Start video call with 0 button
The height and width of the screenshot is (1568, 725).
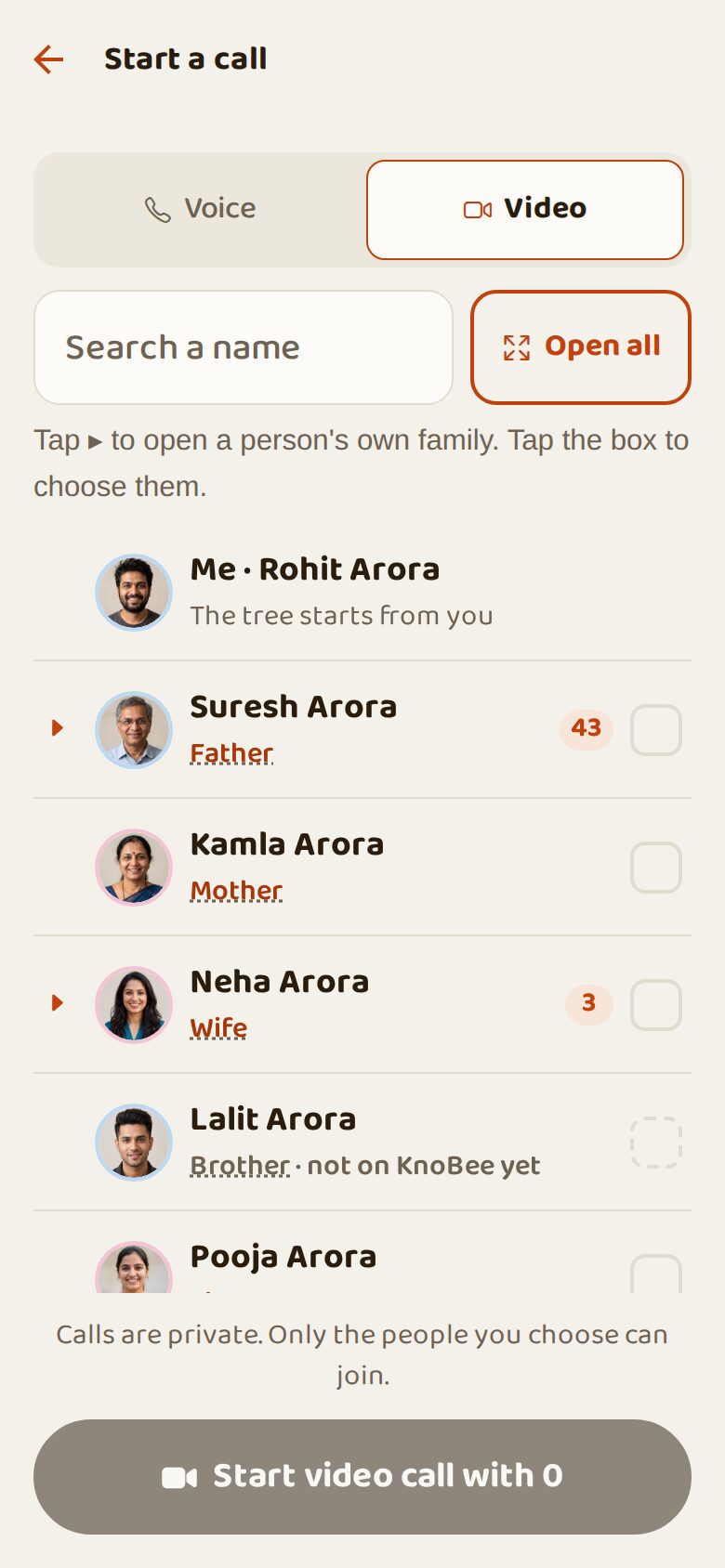coord(362,1476)
